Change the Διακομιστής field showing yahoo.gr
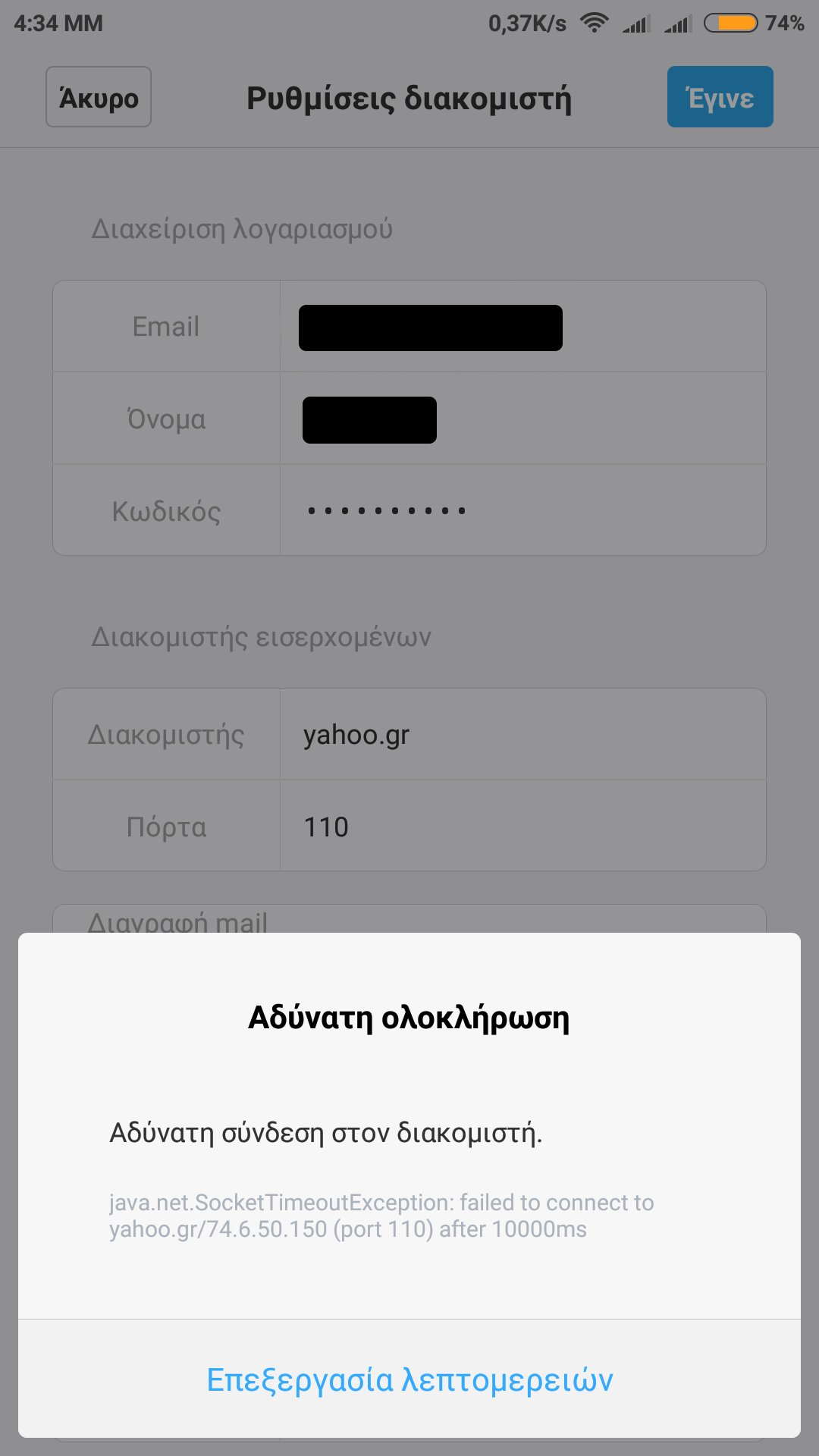Viewport: 819px width, 1456px height. [x=522, y=735]
